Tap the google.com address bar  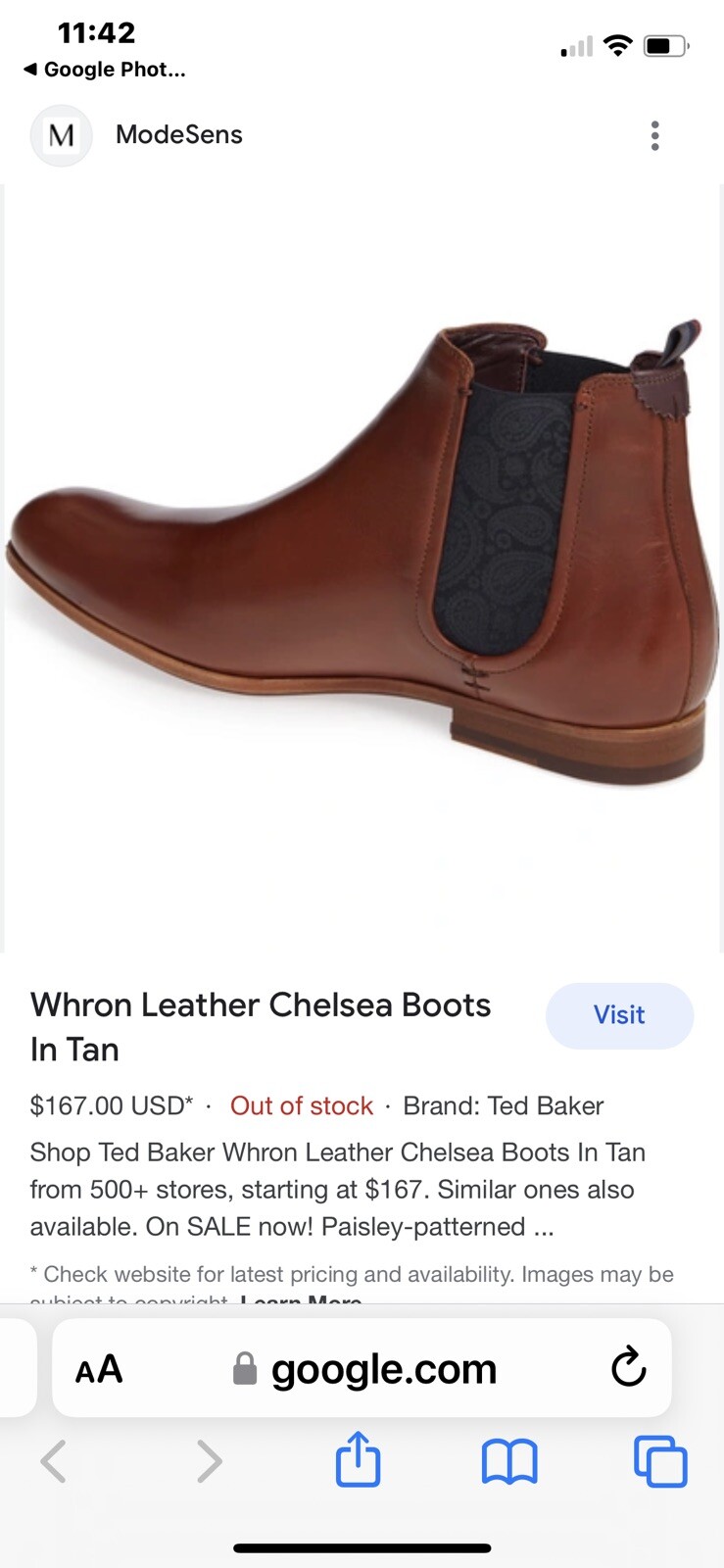coord(382,1369)
